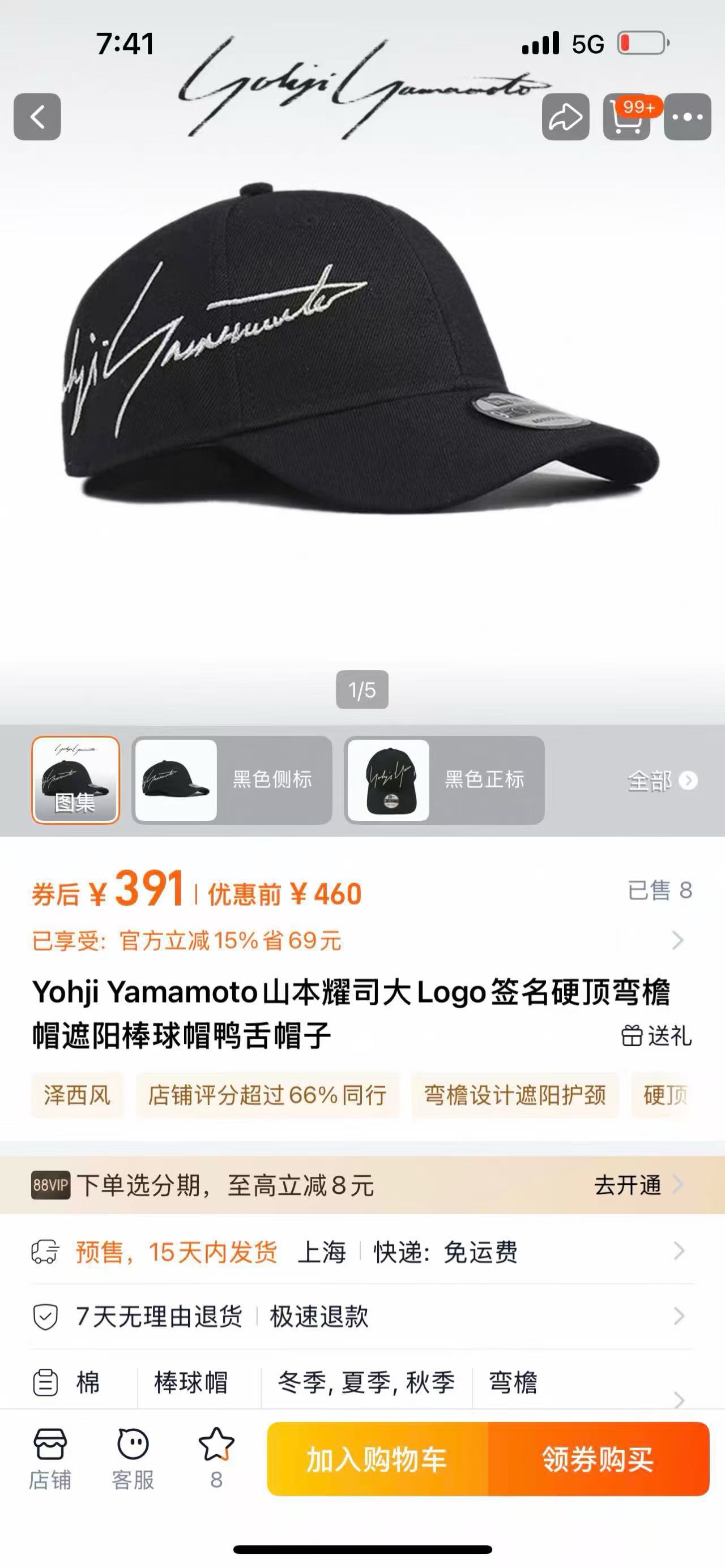Tap 加入购物车 to add to cart
The width and height of the screenshot is (725, 1568).
(x=377, y=1459)
